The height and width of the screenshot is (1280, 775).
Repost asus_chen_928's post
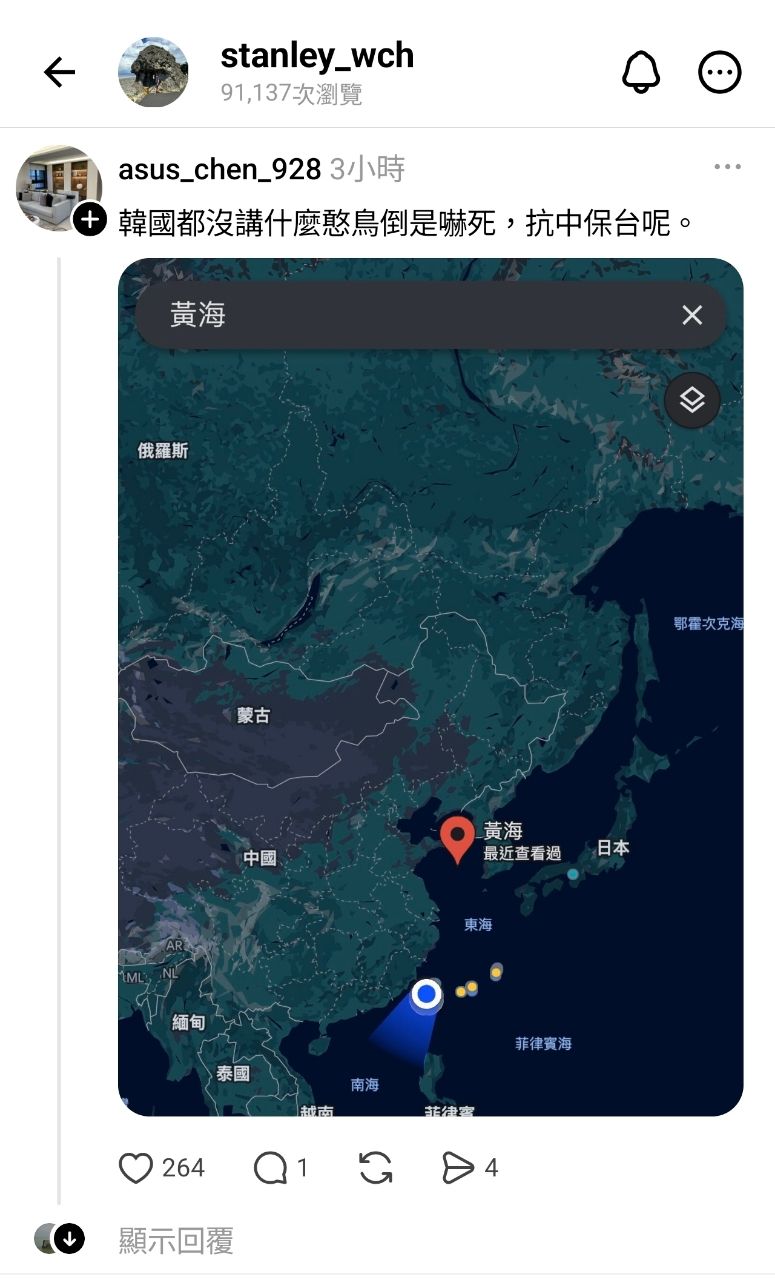click(x=375, y=1168)
